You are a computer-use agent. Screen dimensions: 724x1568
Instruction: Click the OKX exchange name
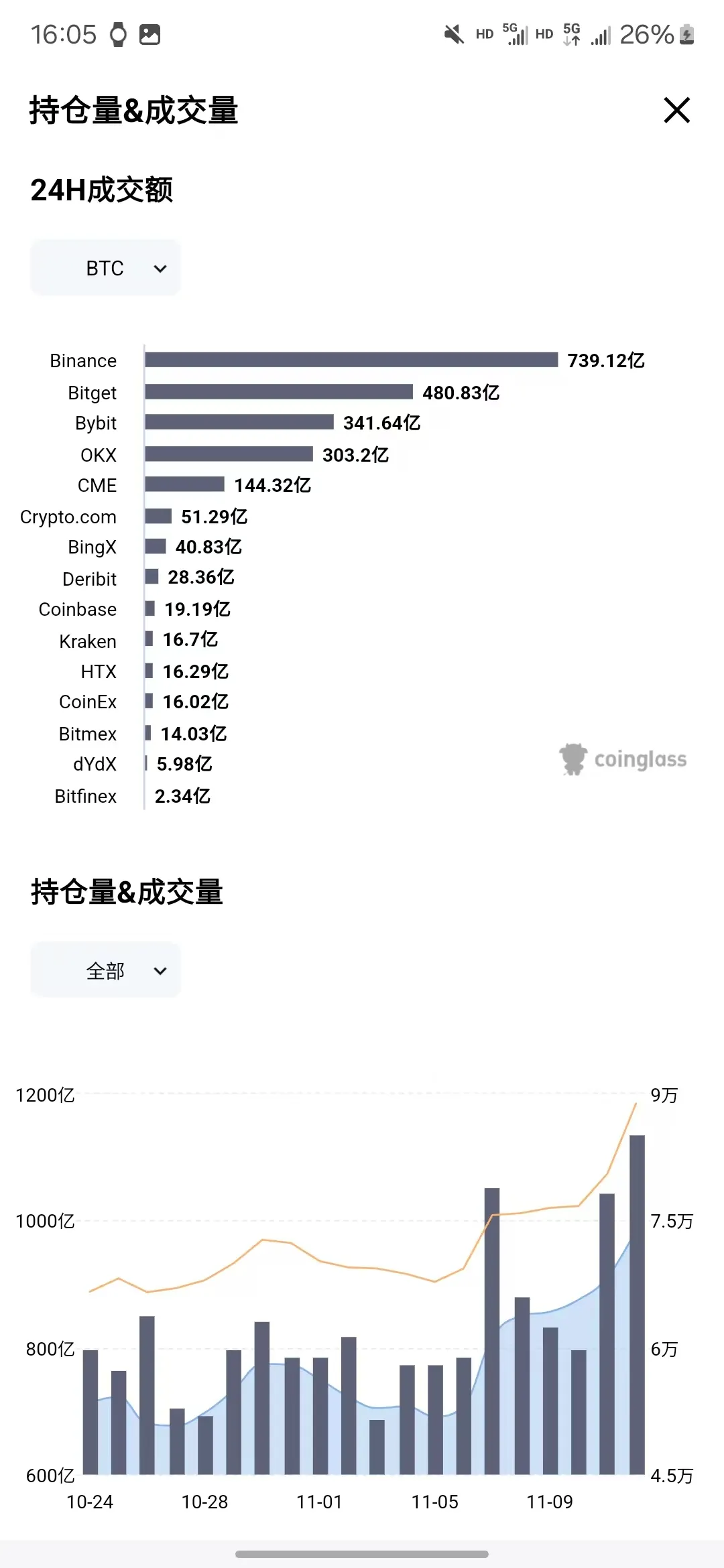(x=98, y=454)
